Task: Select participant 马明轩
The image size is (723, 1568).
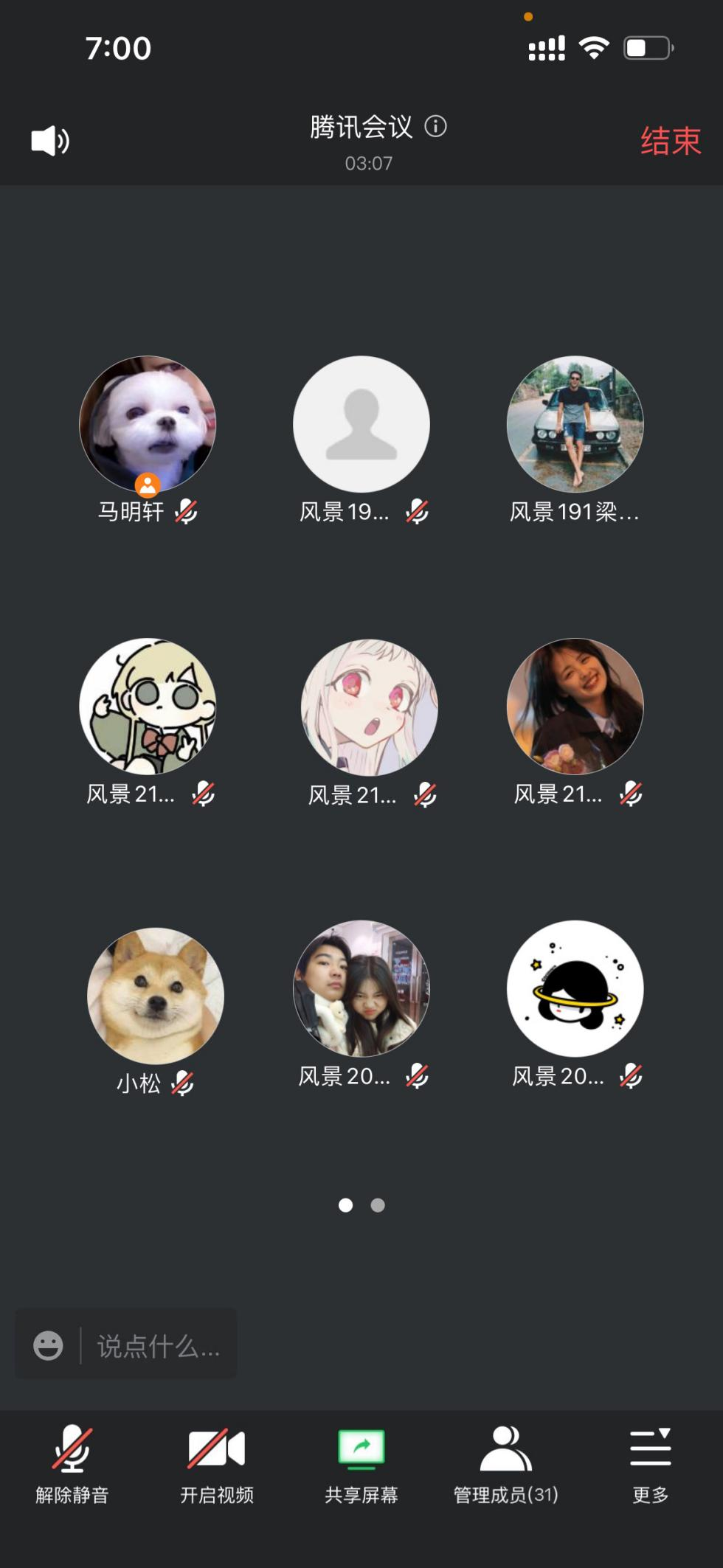Action: pos(148,425)
